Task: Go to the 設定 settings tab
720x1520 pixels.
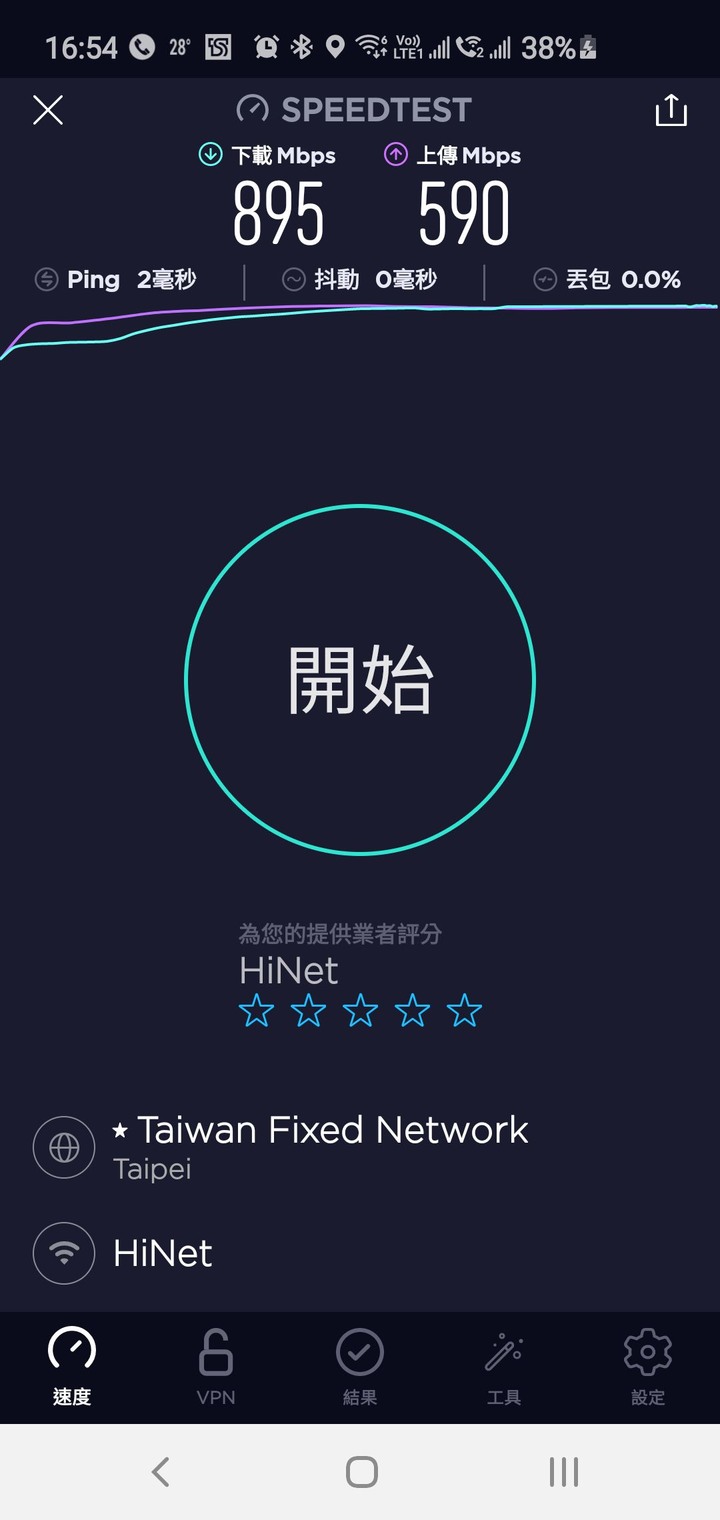Action: pos(648,1367)
